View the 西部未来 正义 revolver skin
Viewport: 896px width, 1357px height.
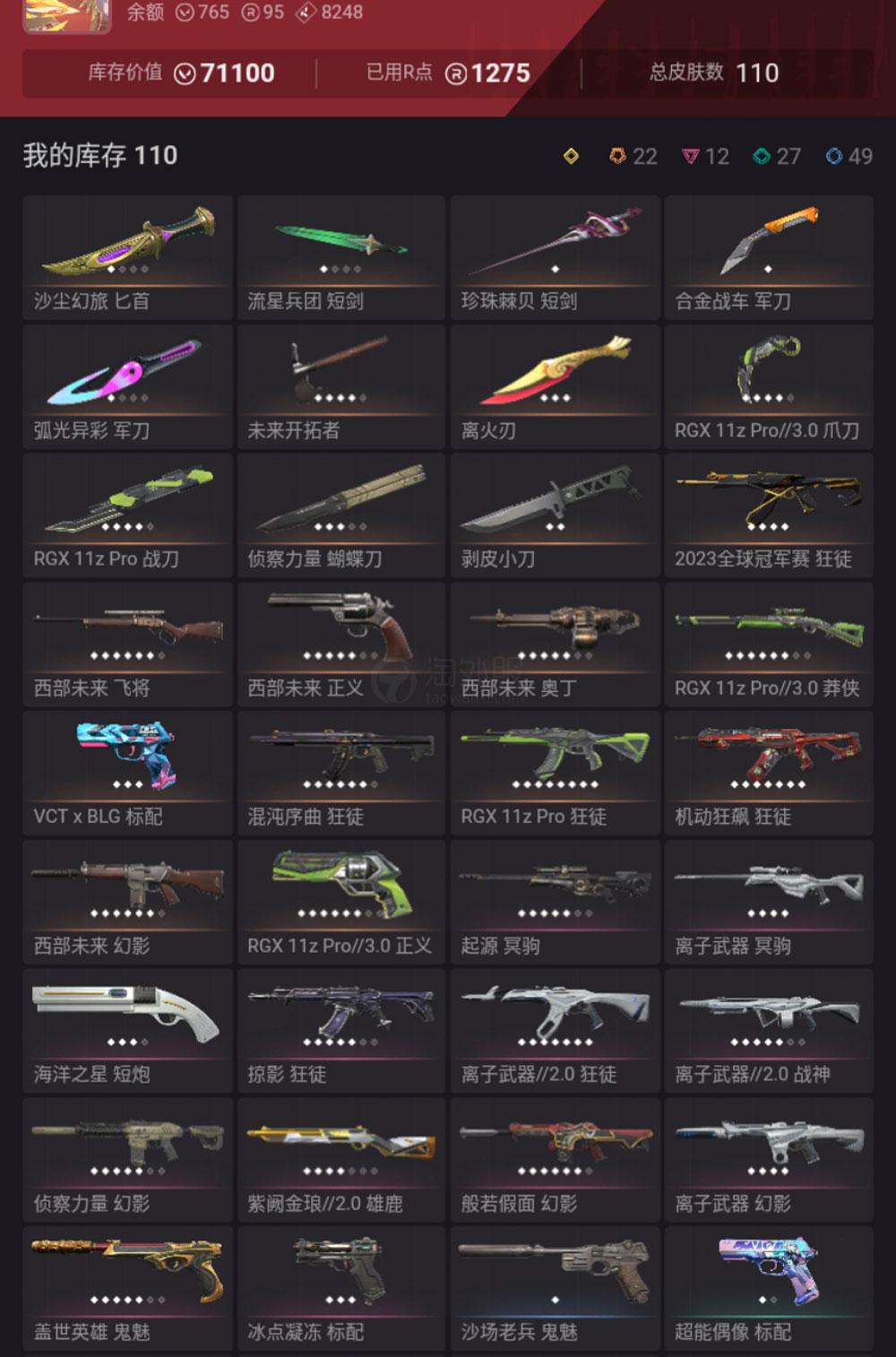341,644
